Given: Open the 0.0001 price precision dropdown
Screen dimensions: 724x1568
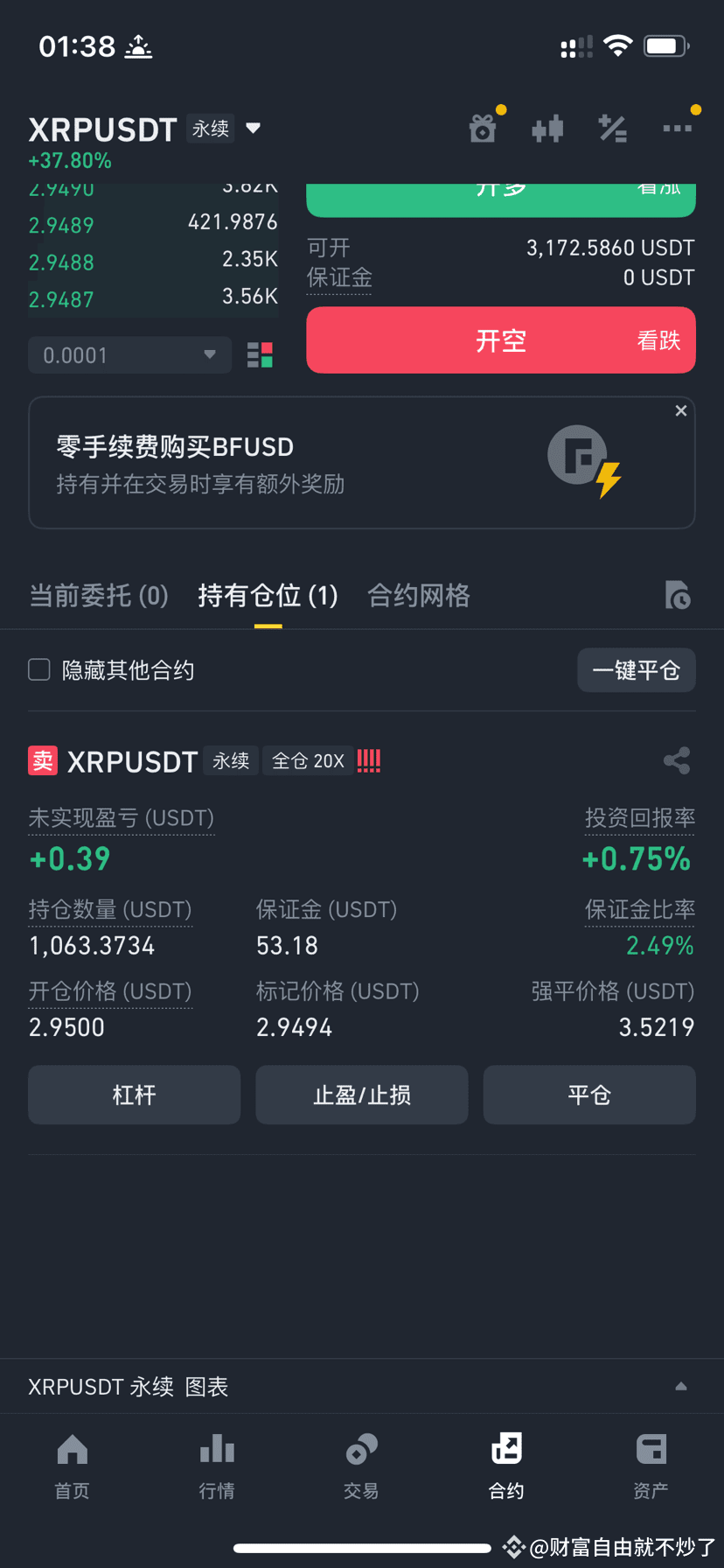Looking at the screenshot, I should point(129,355).
